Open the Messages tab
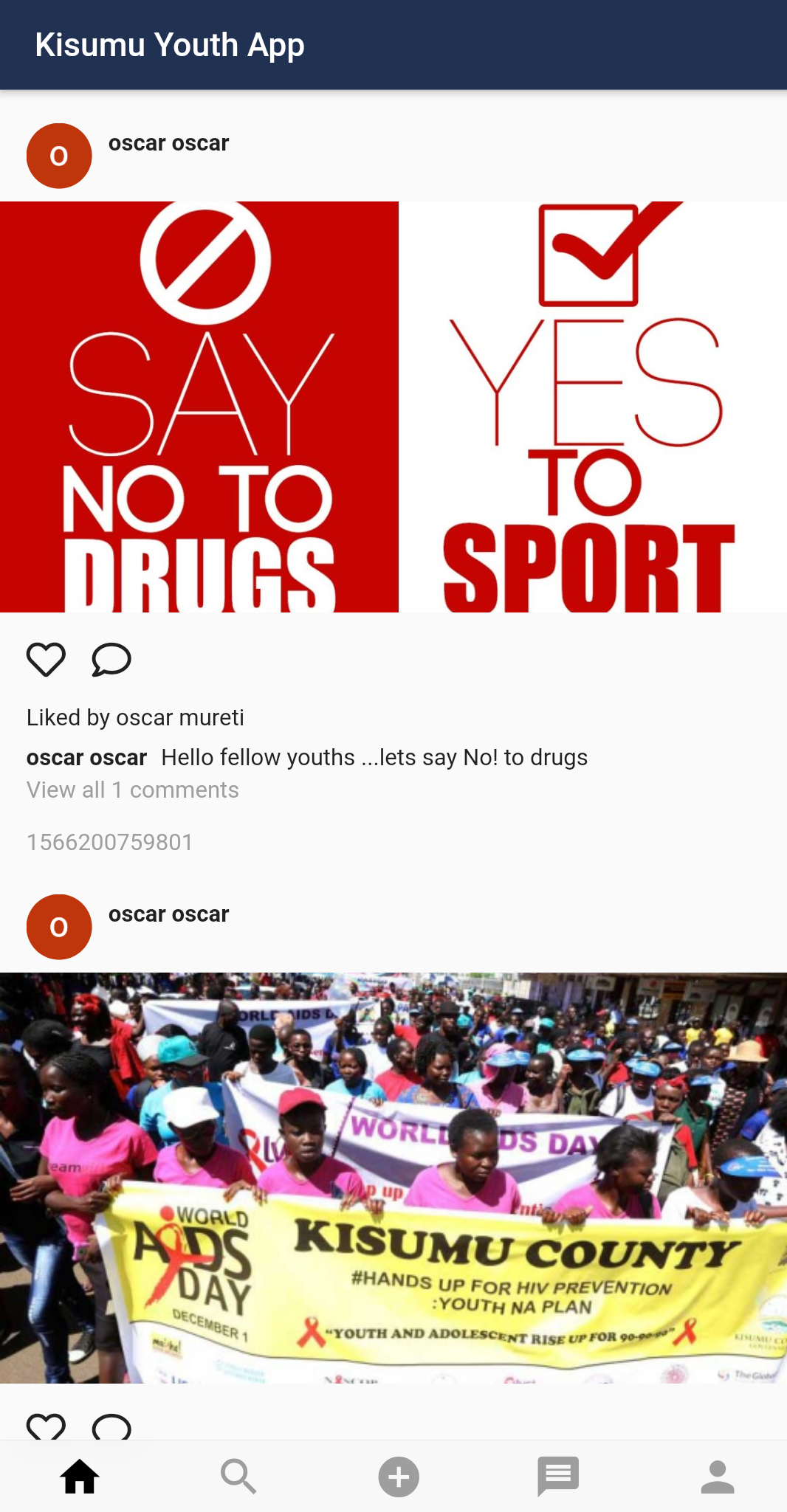 point(558,1477)
